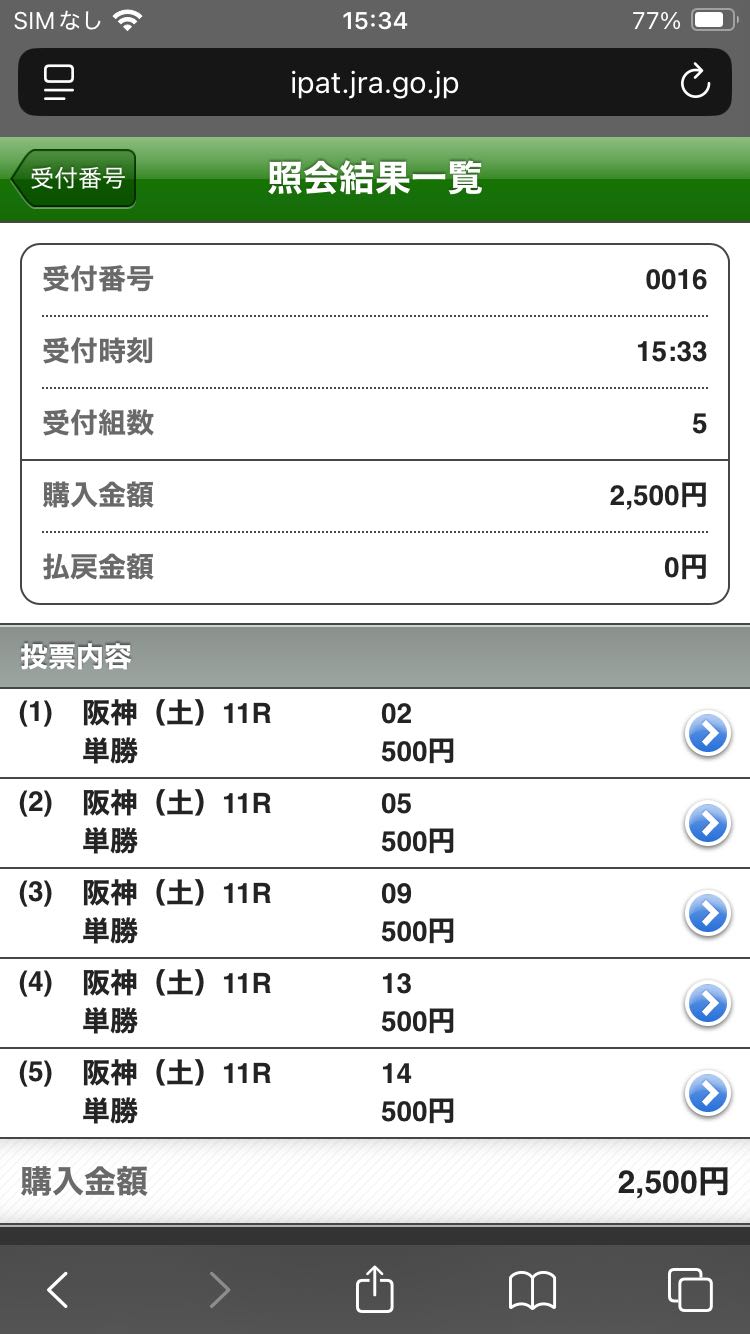
Task: Share this page via Safari
Action: 375,1288
